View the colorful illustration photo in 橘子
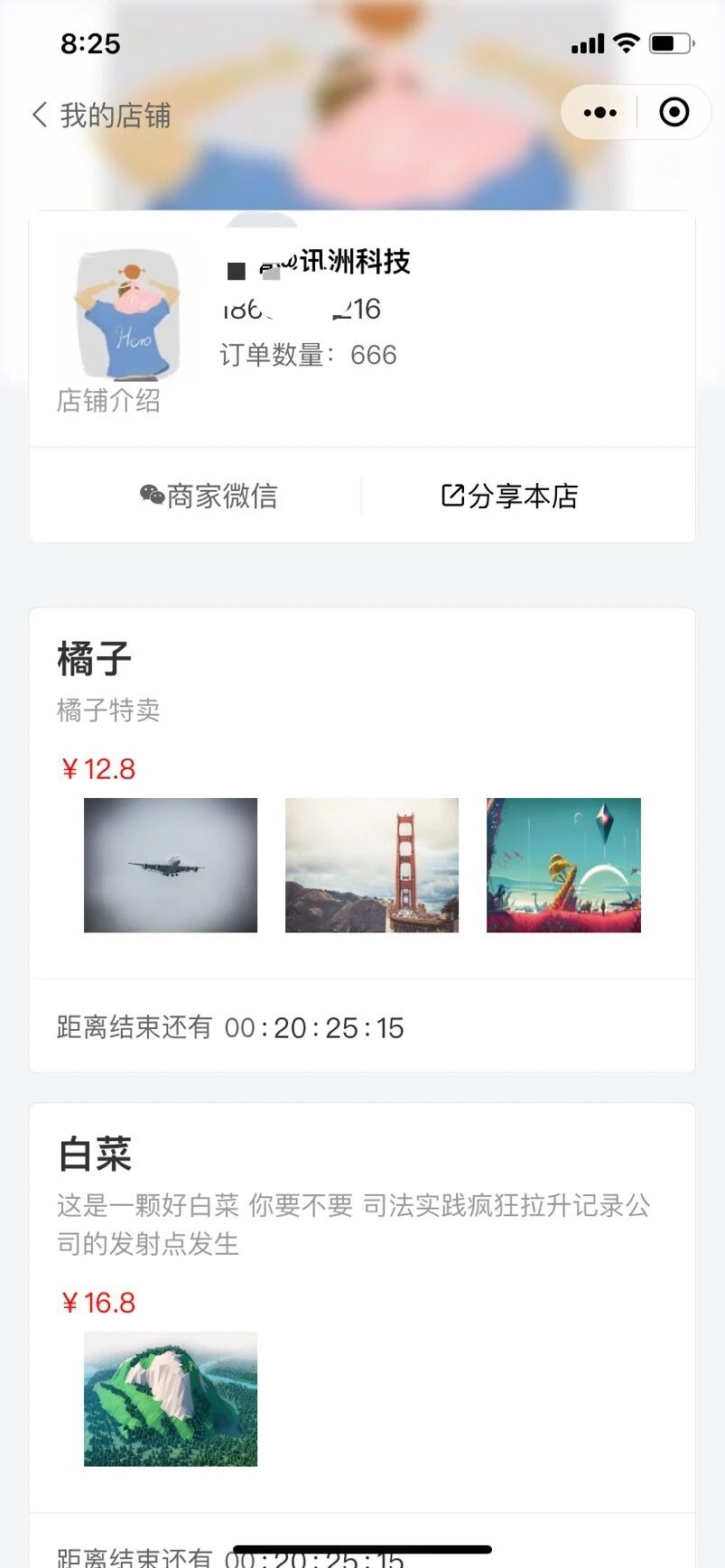 click(563, 865)
